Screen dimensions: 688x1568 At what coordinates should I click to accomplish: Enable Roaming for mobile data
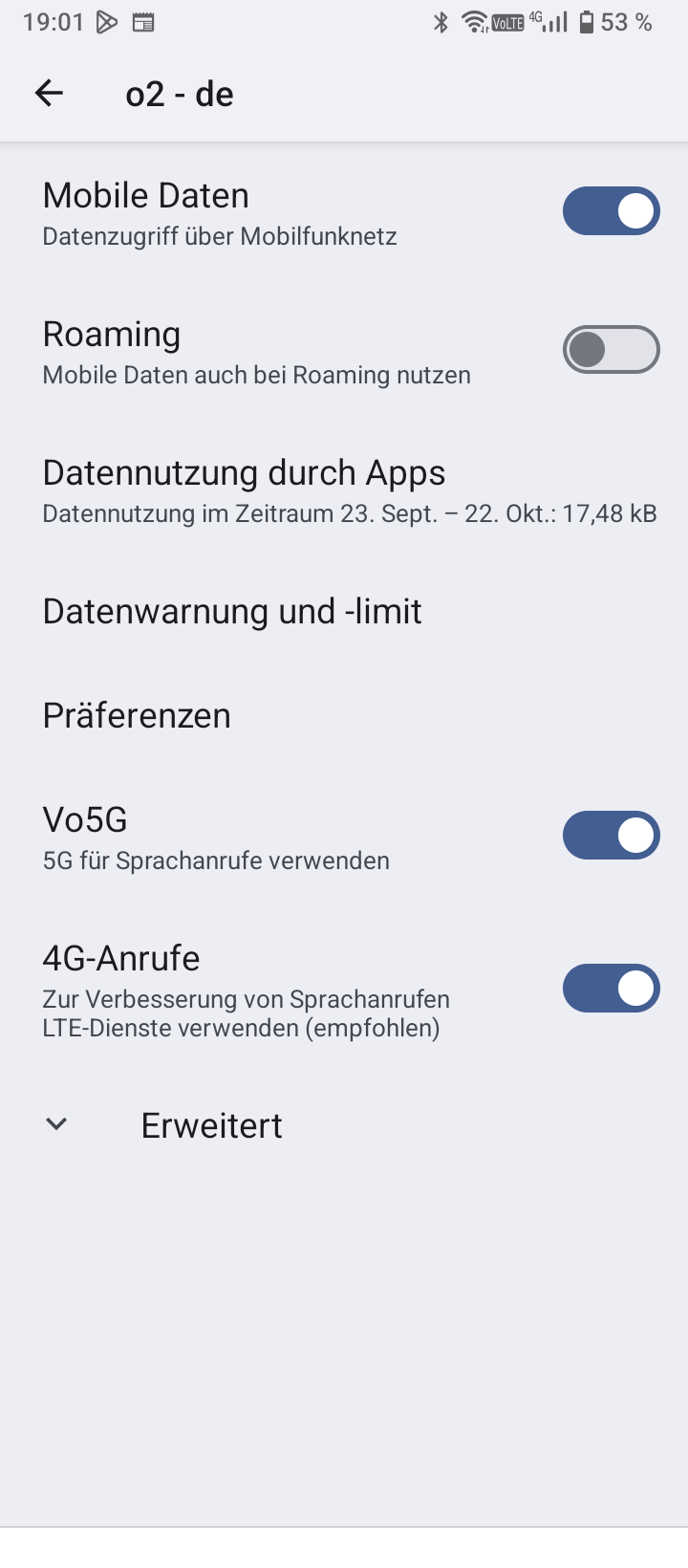[x=611, y=350]
